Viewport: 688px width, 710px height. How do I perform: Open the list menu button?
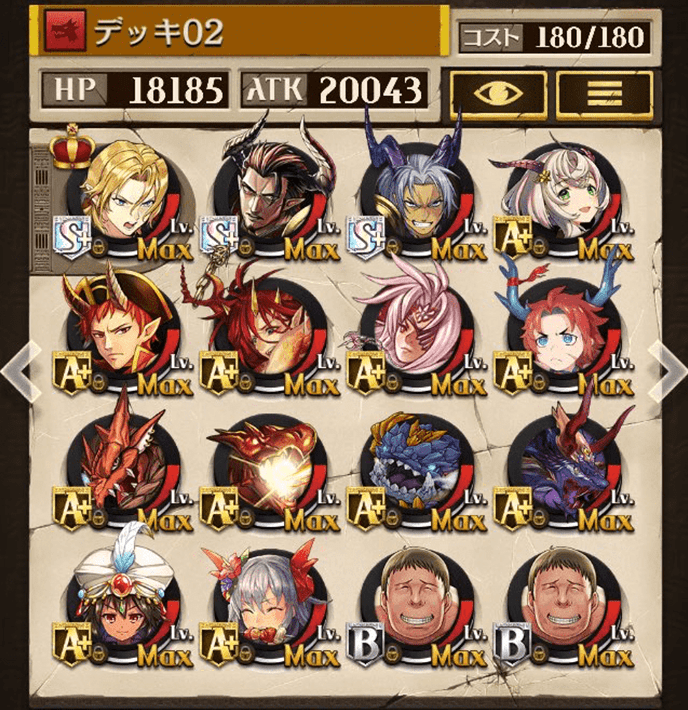(605, 92)
